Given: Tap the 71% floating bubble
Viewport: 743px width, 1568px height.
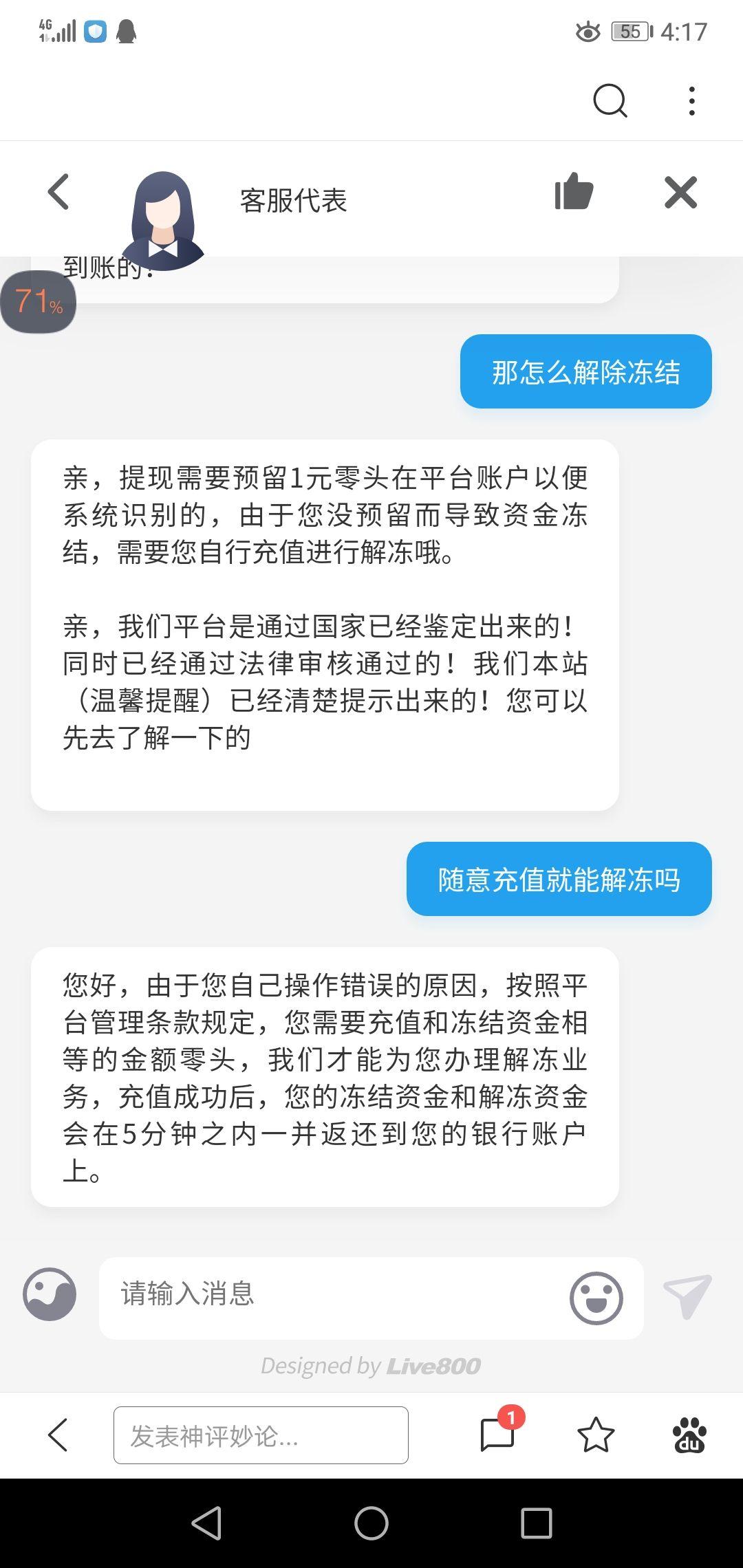Looking at the screenshot, I should [39, 302].
